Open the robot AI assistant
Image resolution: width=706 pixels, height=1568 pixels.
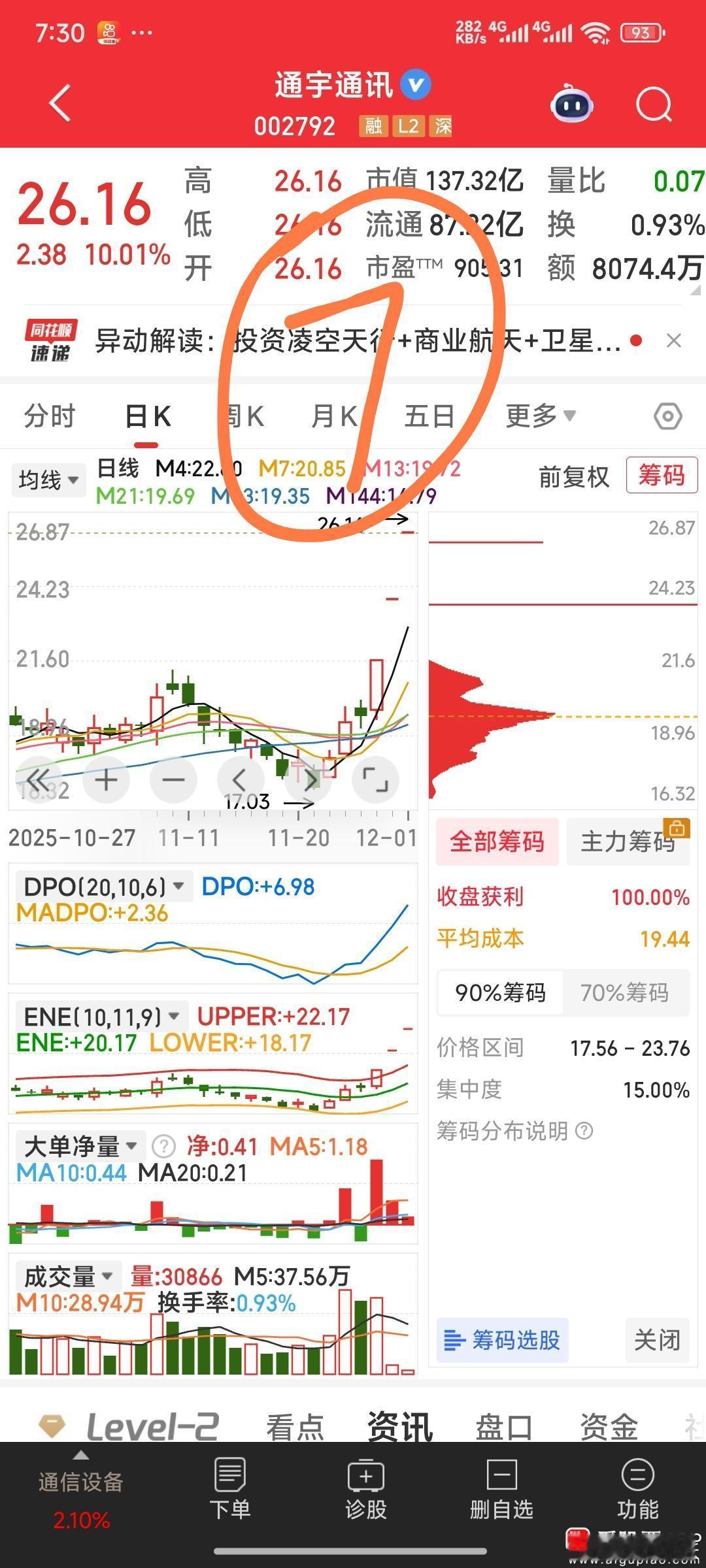click(572, 105)
